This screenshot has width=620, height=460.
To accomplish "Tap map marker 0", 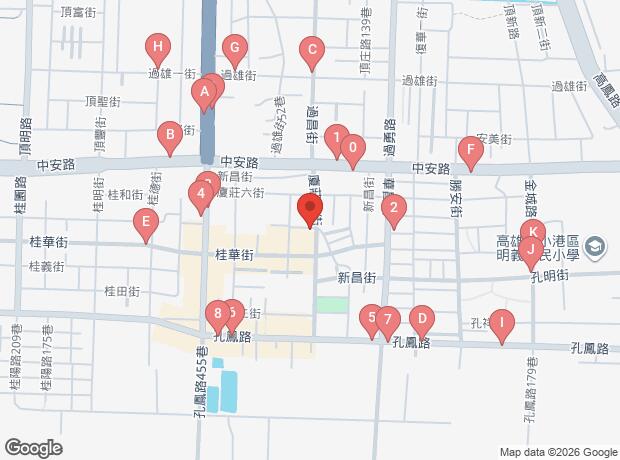I will click(x=353, y=148).
